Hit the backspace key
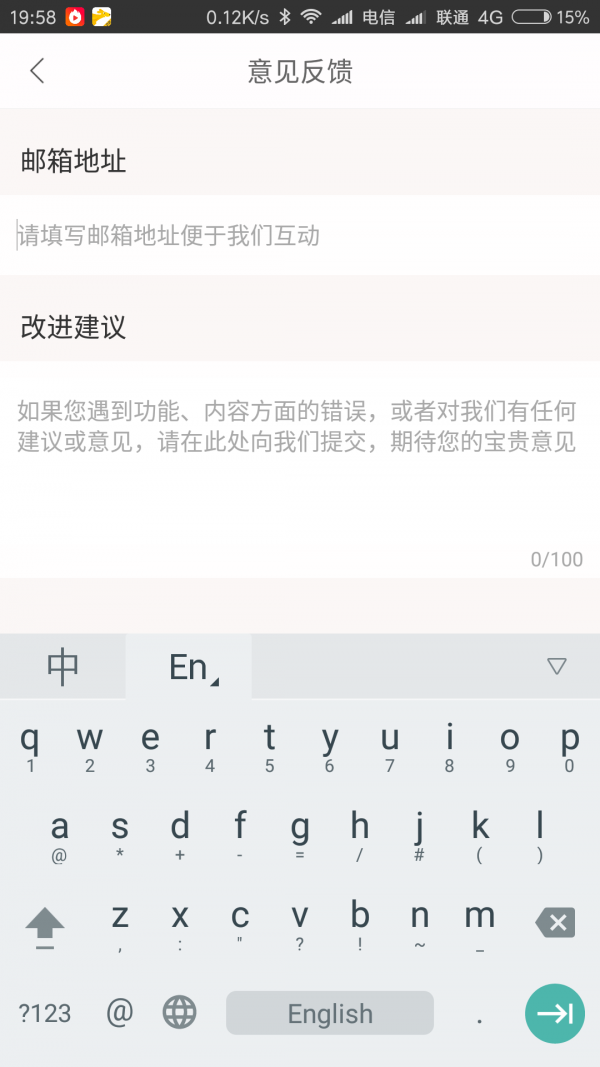Screen dimensions: 600x1067 coord(556,923)
